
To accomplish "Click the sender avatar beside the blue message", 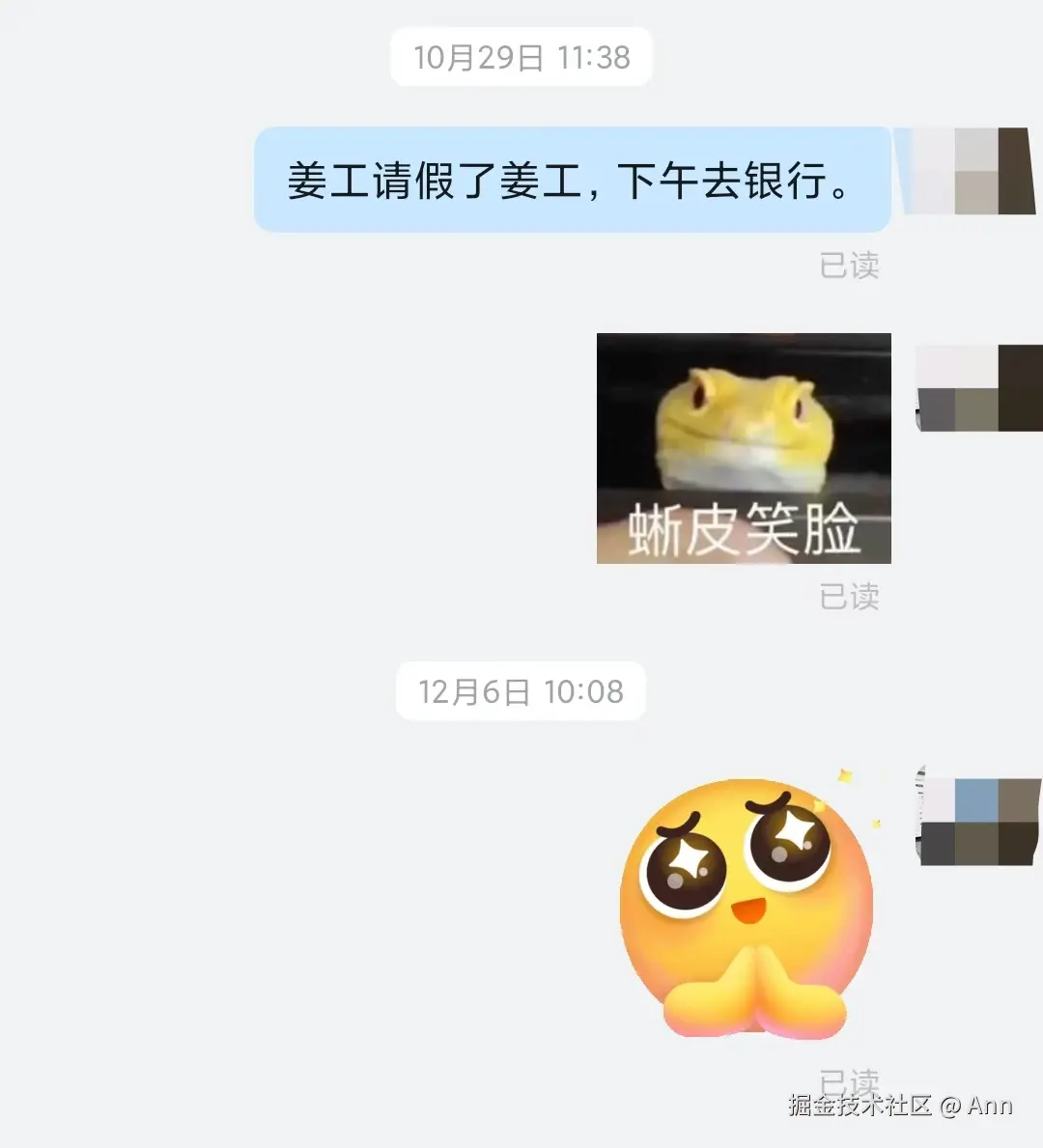I will click(x=975, y=174).
